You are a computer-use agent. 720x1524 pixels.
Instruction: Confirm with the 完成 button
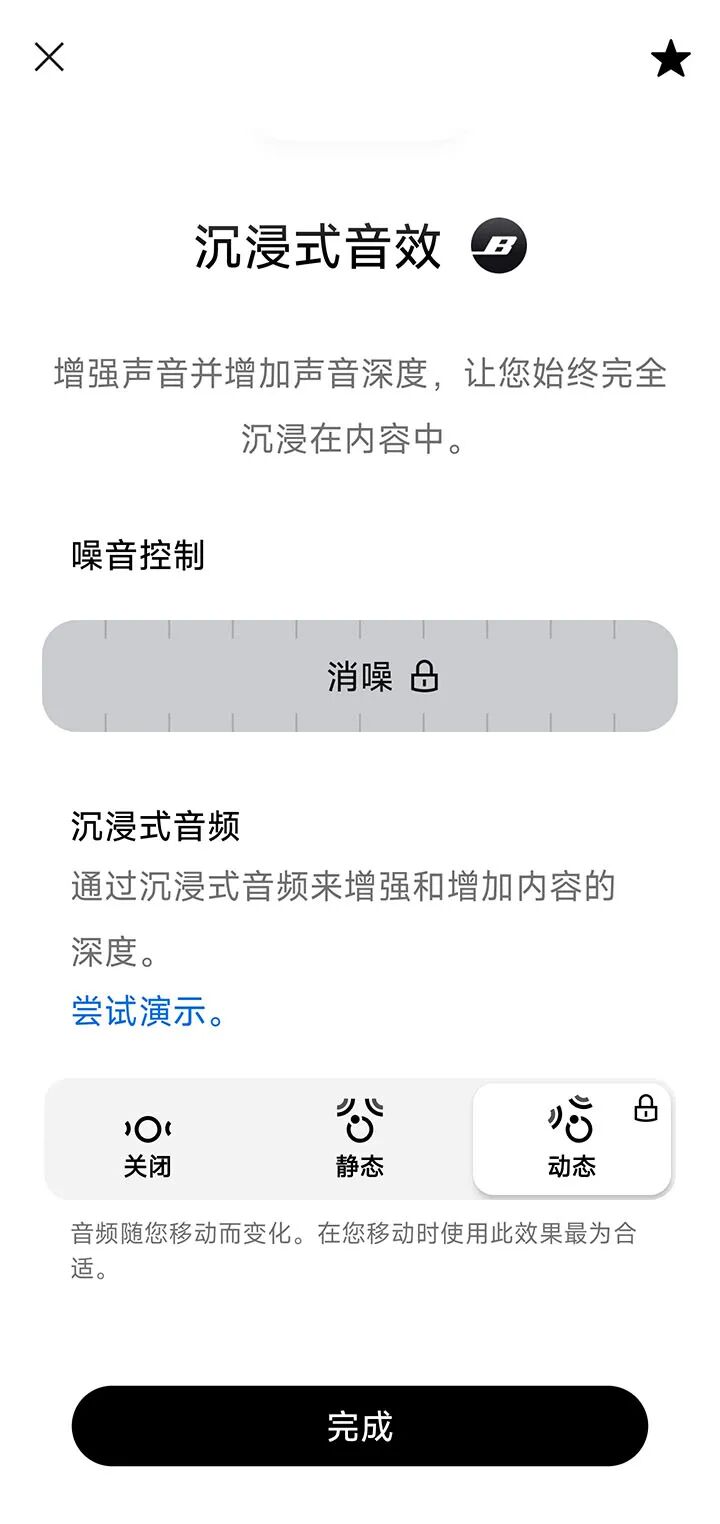pyautogui.click(x=360, y=1426)
